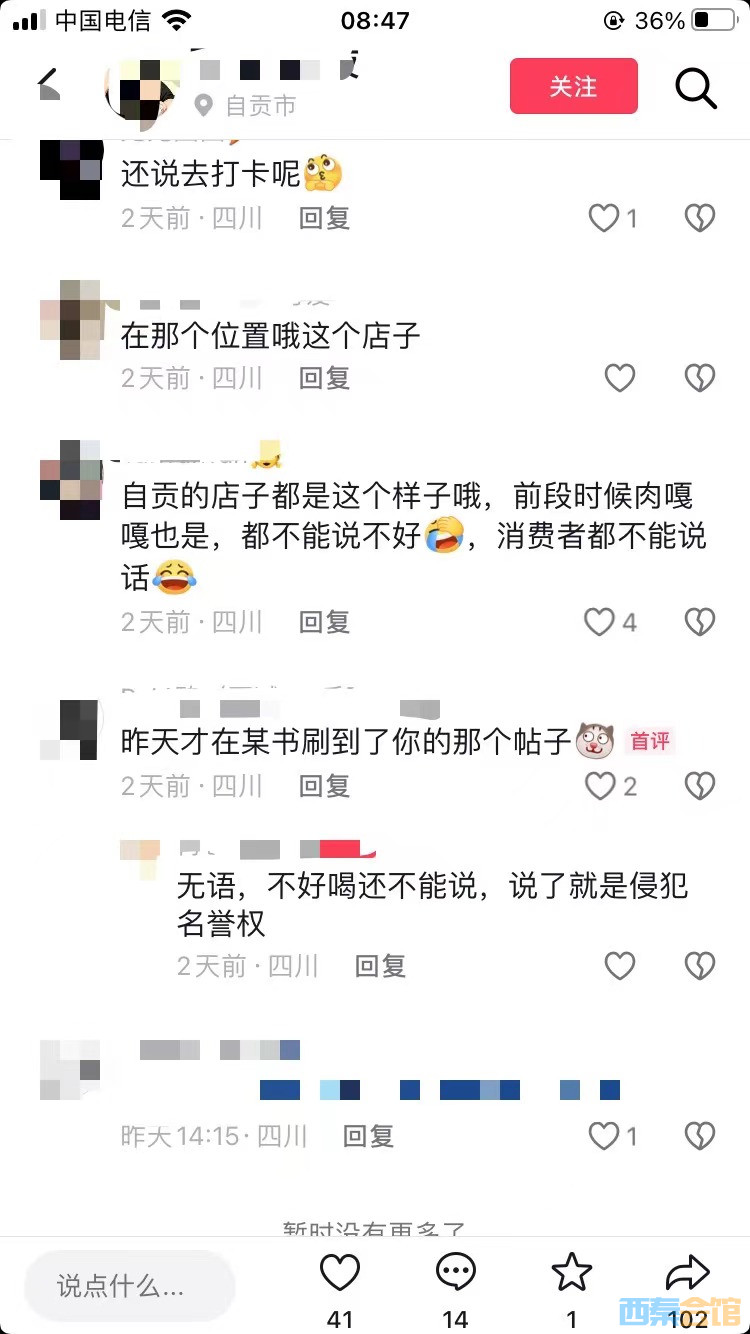
Task: Reply to the comment 还说去打卡呢
Action: [x=324, y=217]
